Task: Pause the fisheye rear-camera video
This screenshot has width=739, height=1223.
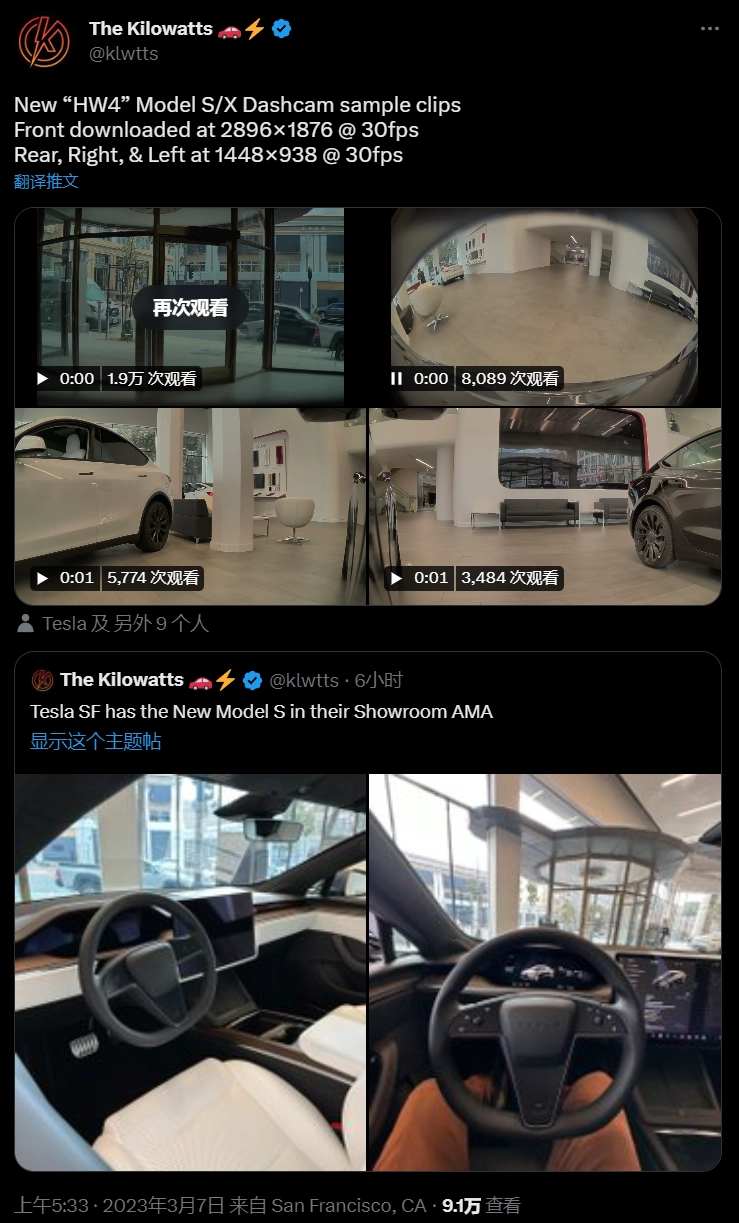Action: point(396,379)
